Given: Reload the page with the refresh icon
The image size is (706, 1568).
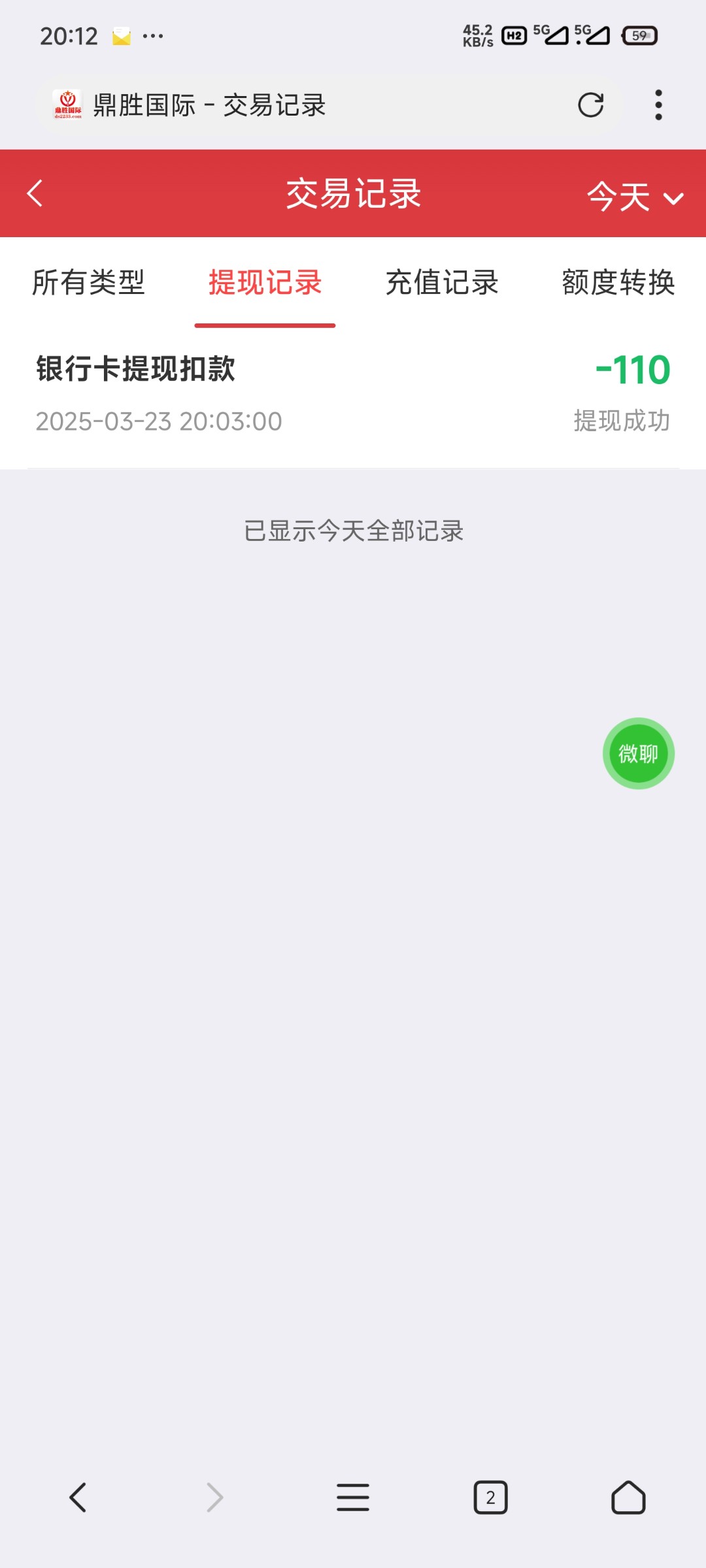Looking at the screenshot, I should [590, 105].
